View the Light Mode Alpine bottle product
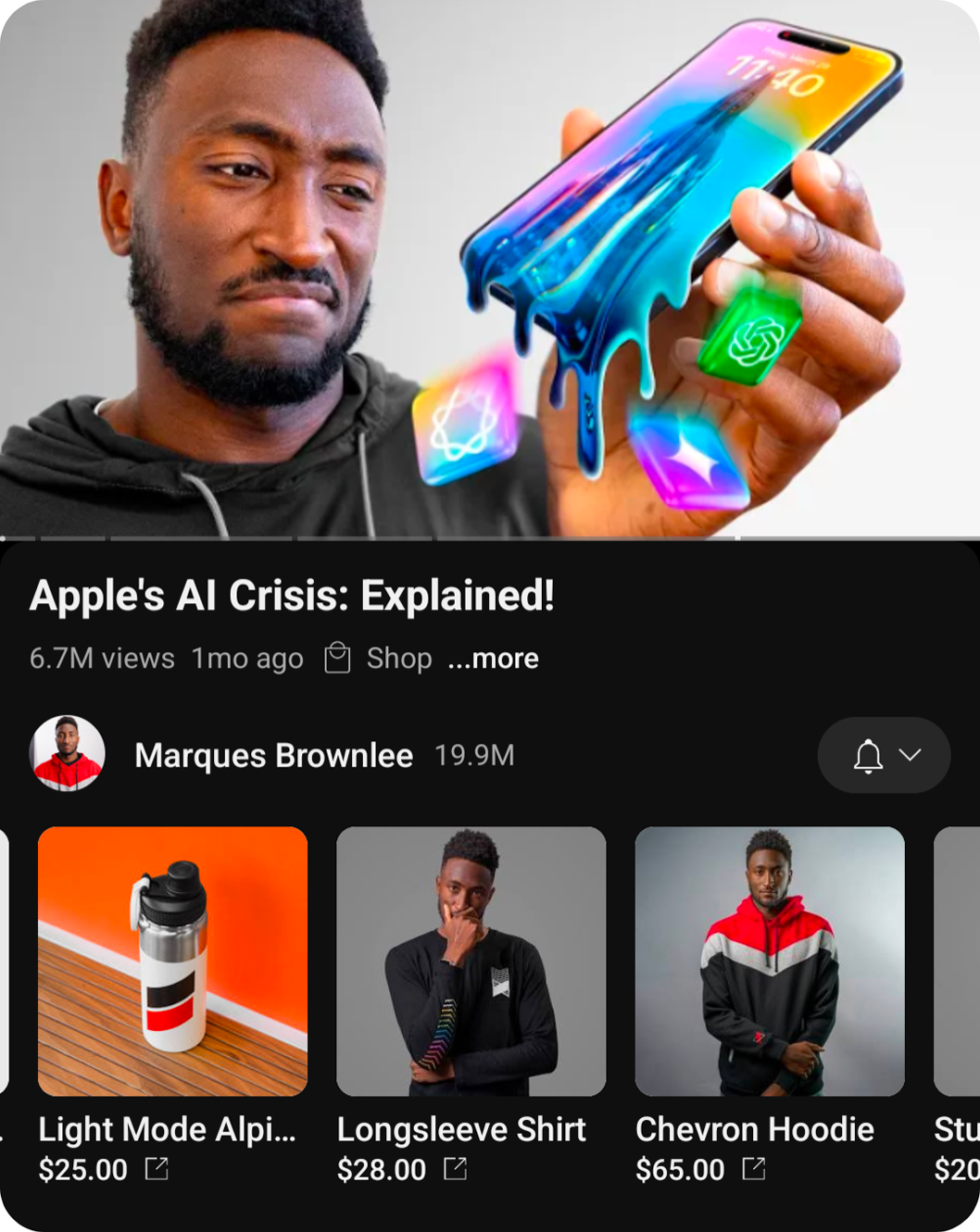 click(172, 962)
